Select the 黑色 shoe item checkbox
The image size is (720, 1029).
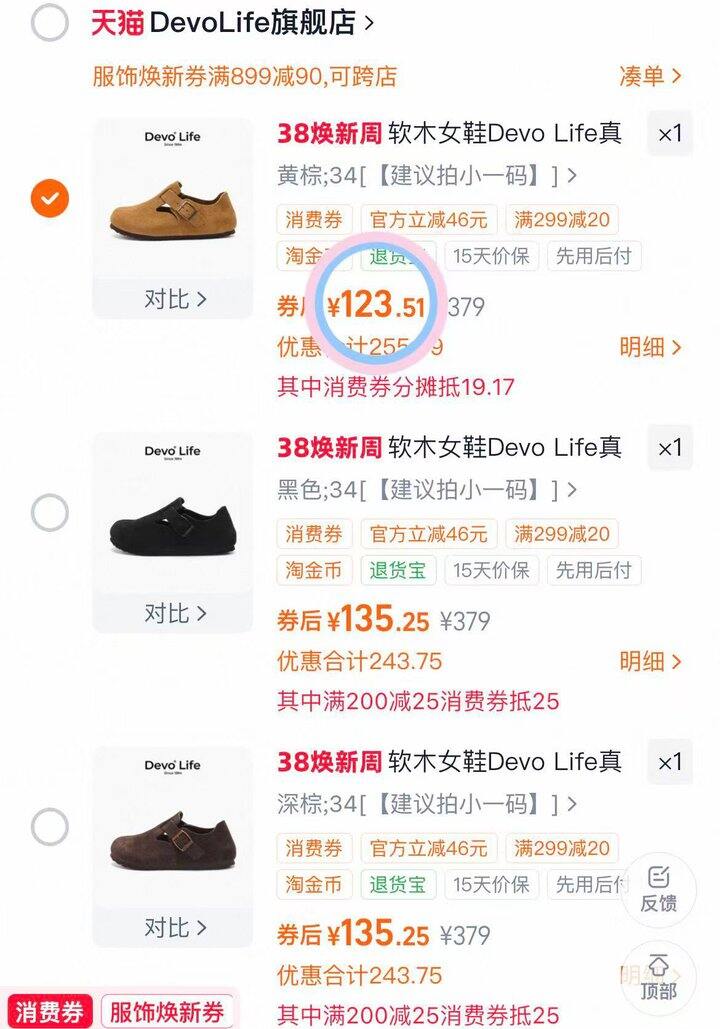click(x=49, y=513)
